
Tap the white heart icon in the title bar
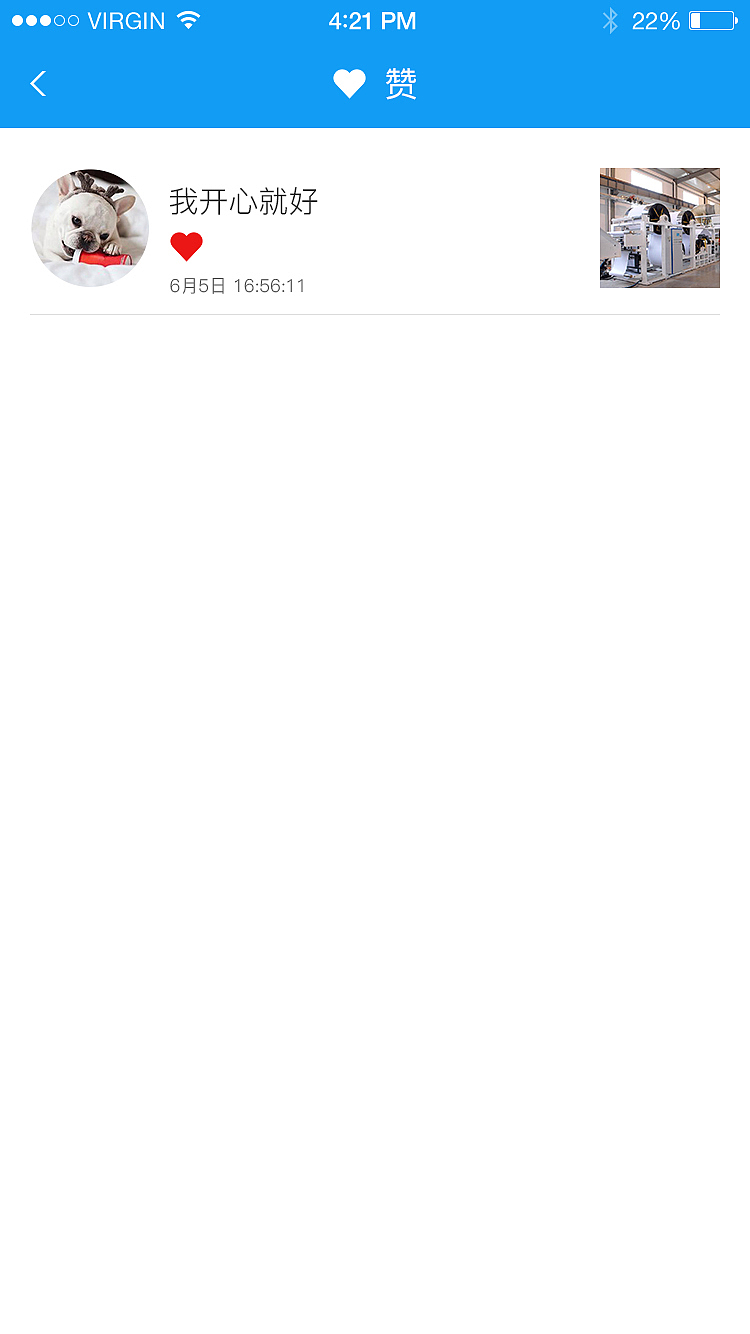[349, 83]
